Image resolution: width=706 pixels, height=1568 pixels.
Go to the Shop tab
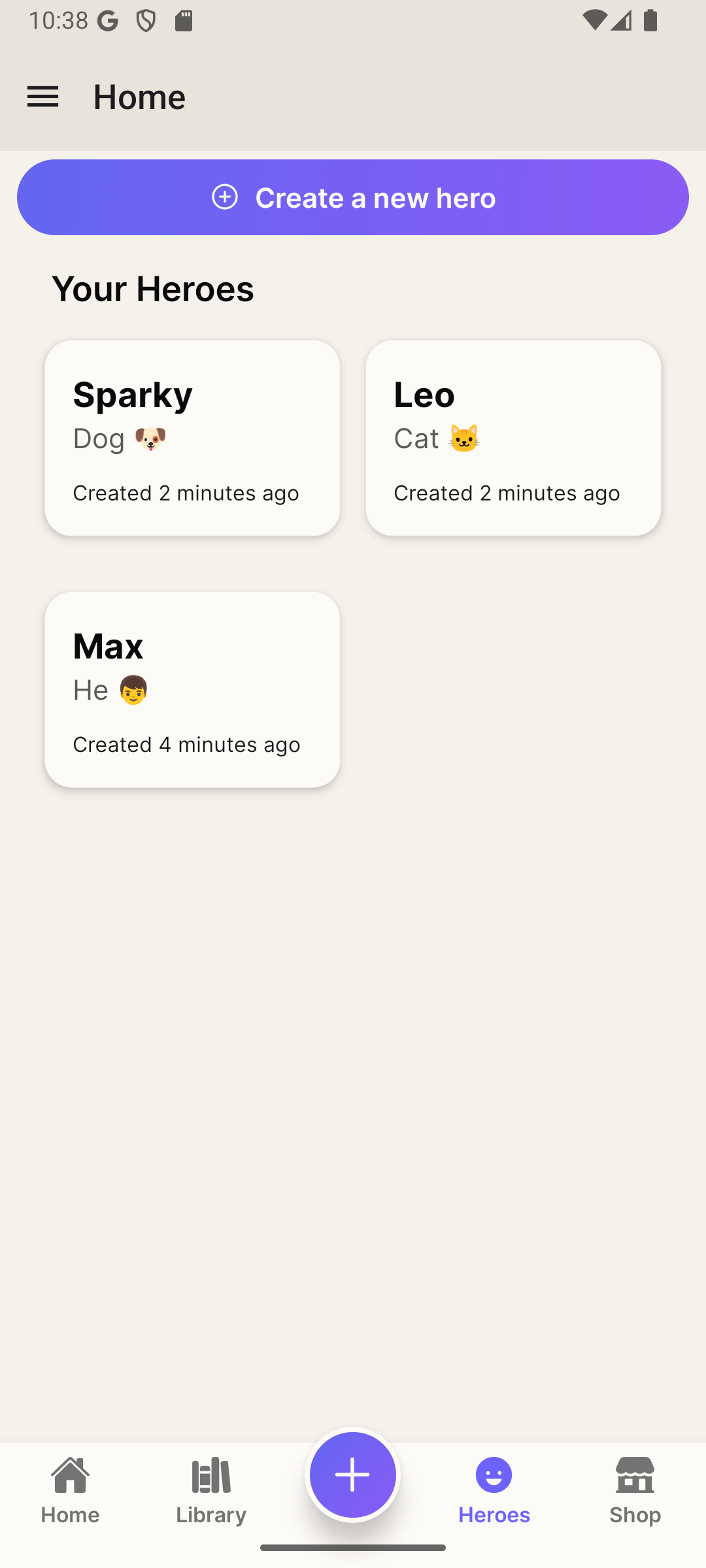tap(635, 1491)
